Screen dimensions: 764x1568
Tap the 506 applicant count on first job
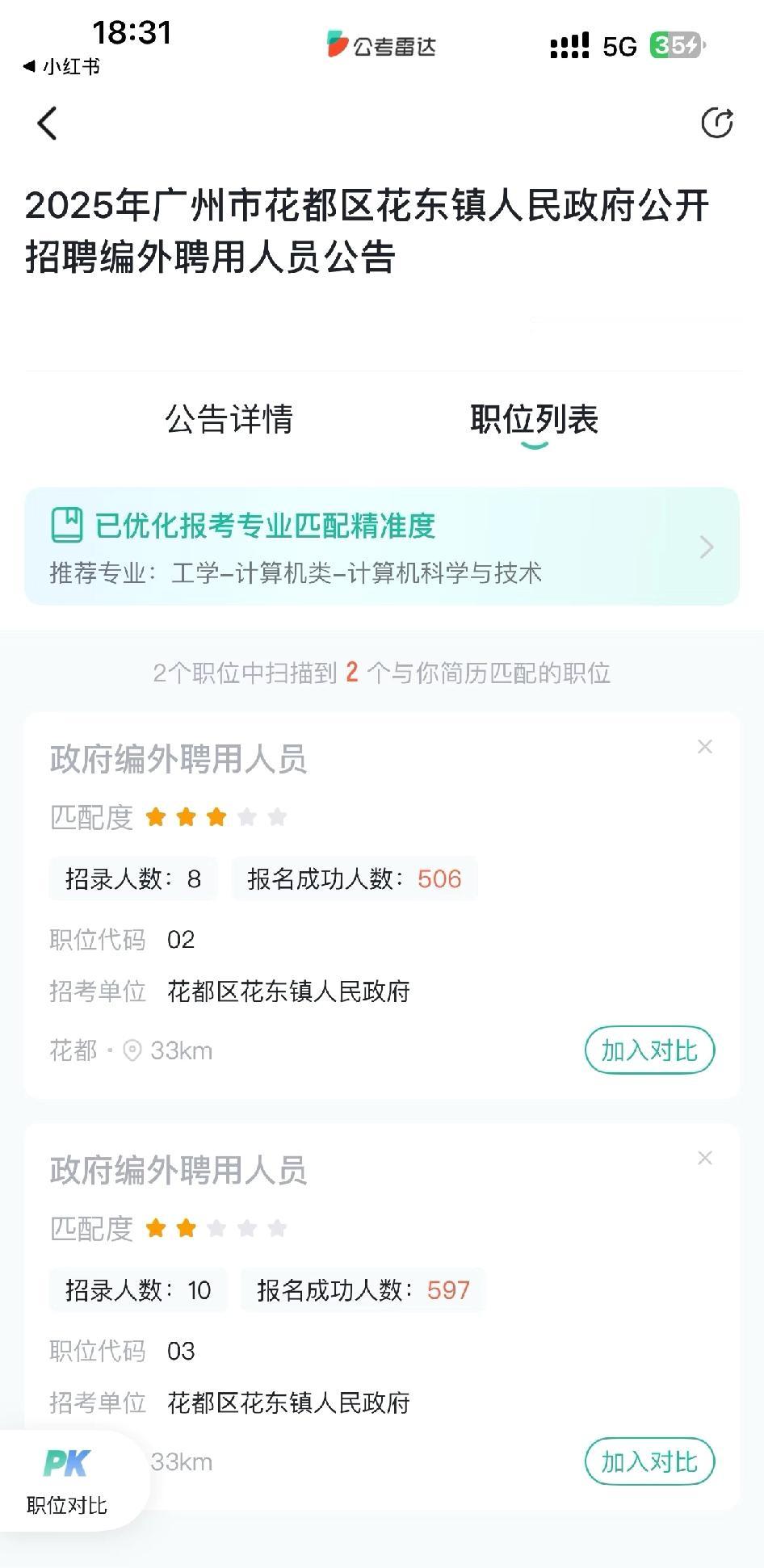pos(441,878)
